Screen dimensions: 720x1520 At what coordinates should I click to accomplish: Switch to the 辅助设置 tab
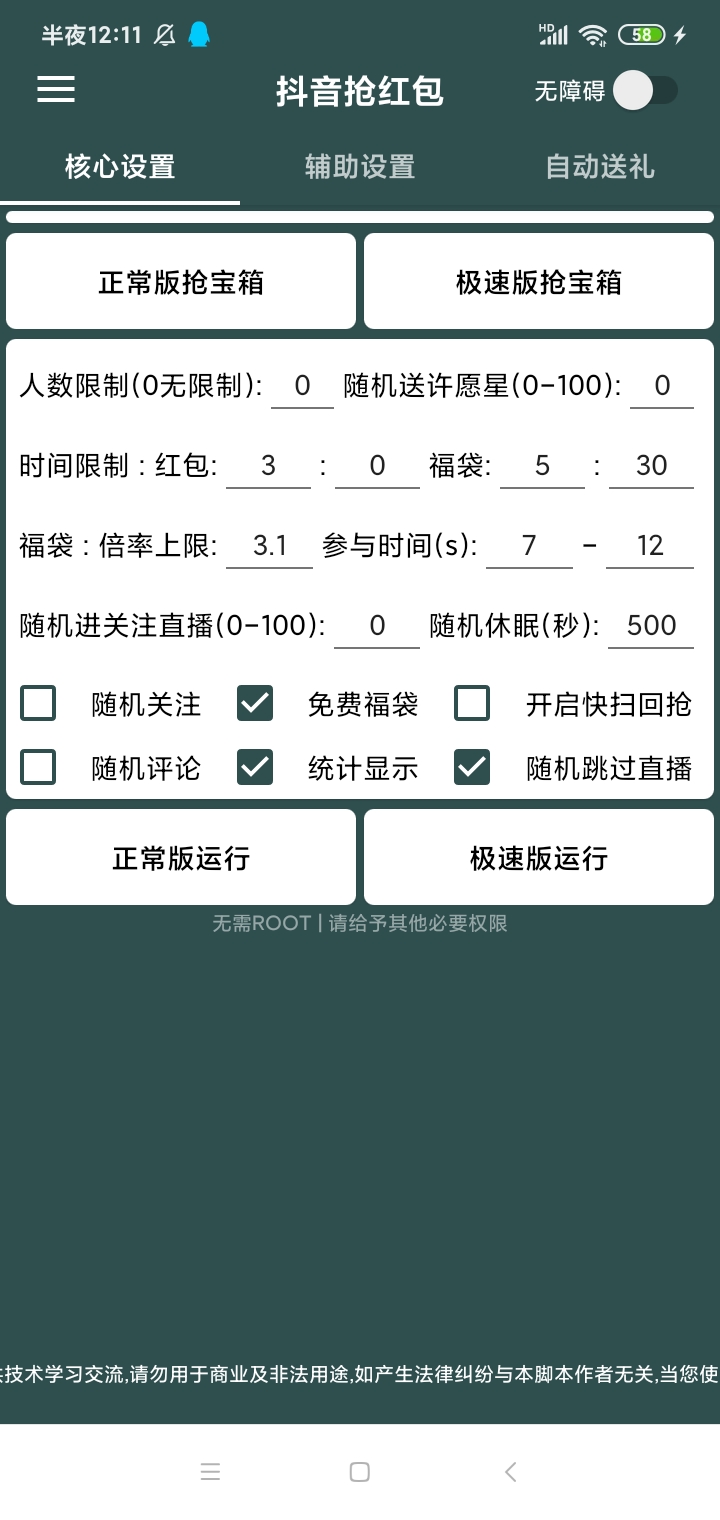point(359,166)
